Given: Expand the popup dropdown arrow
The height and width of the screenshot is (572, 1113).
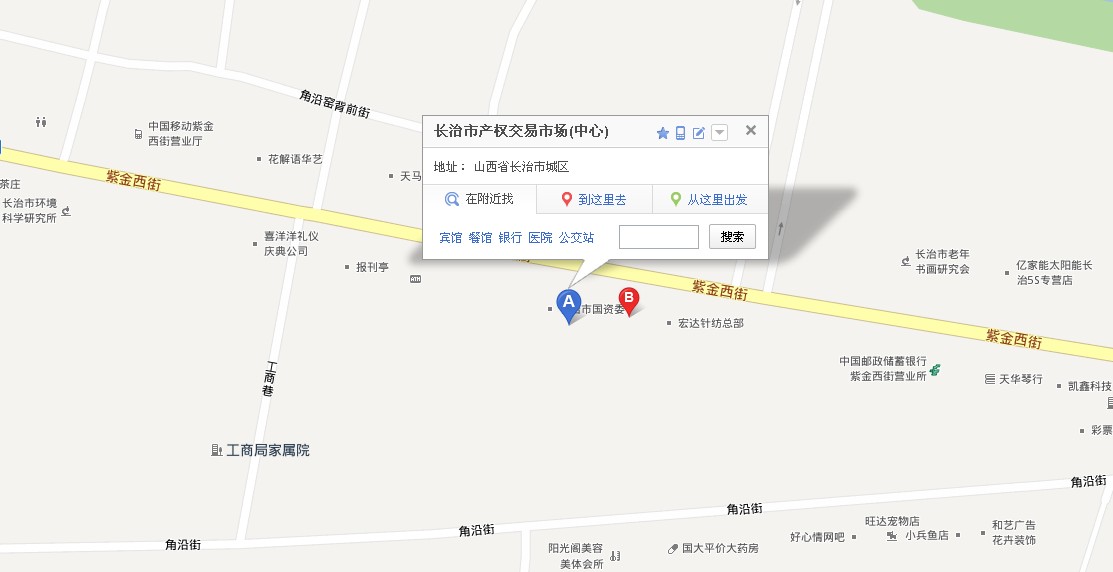Looking at the screenshot, I should click(719, 133).
